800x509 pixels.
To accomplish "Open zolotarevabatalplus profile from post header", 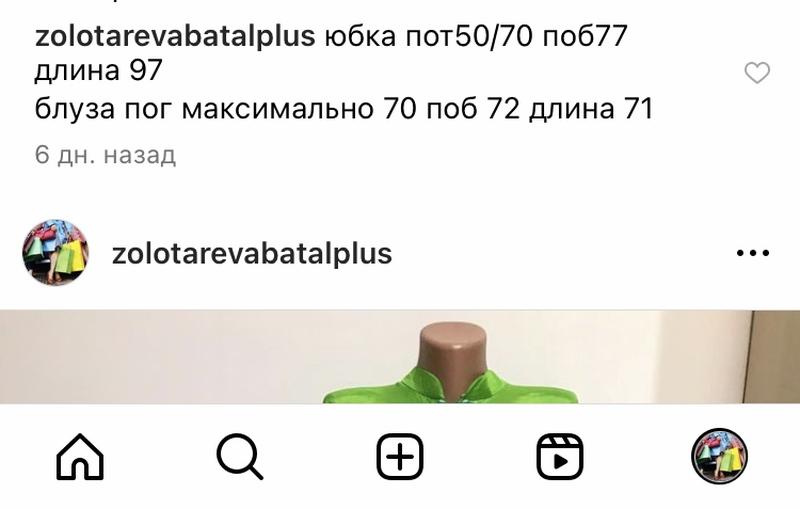I will [252, 254].
